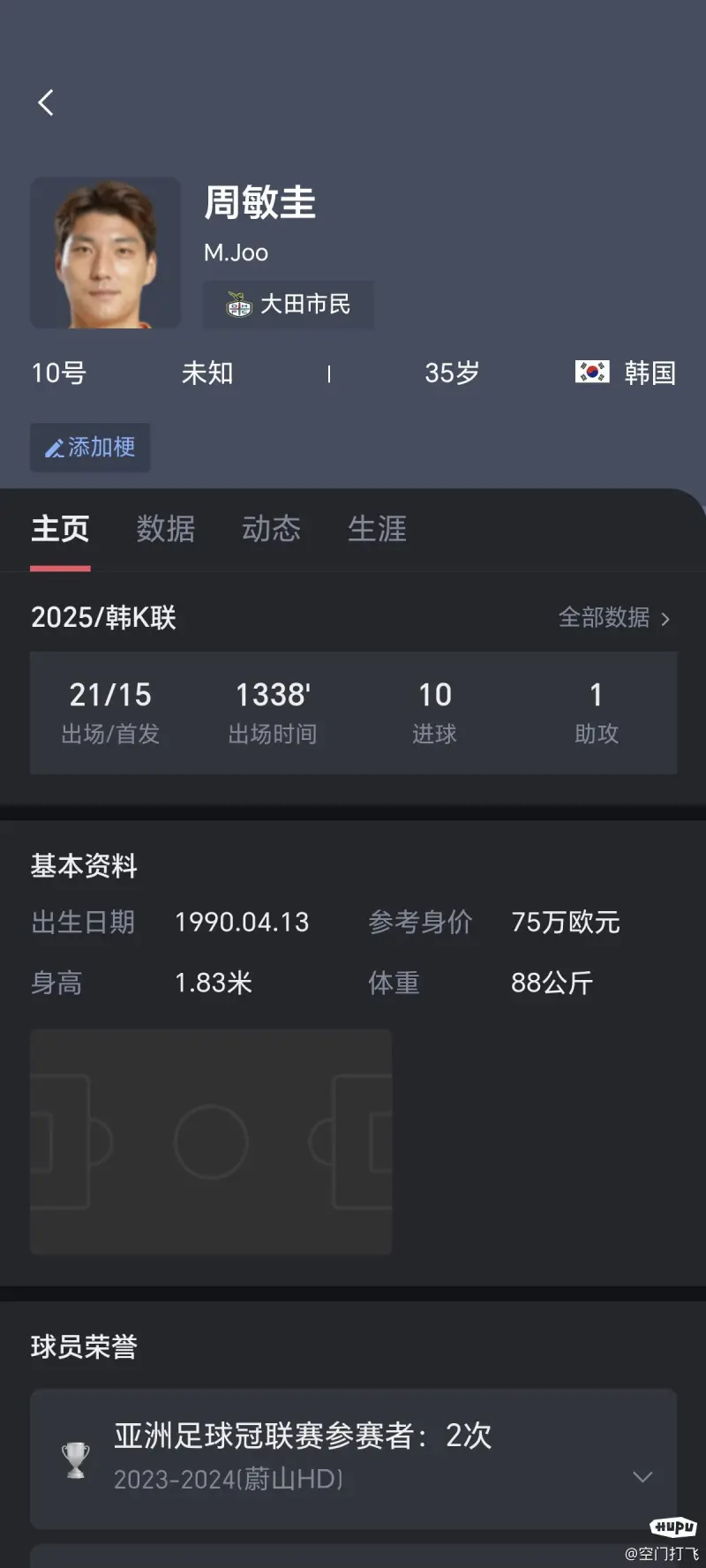
Task: Tap the 添加梗 button
Action: point(90,447)
